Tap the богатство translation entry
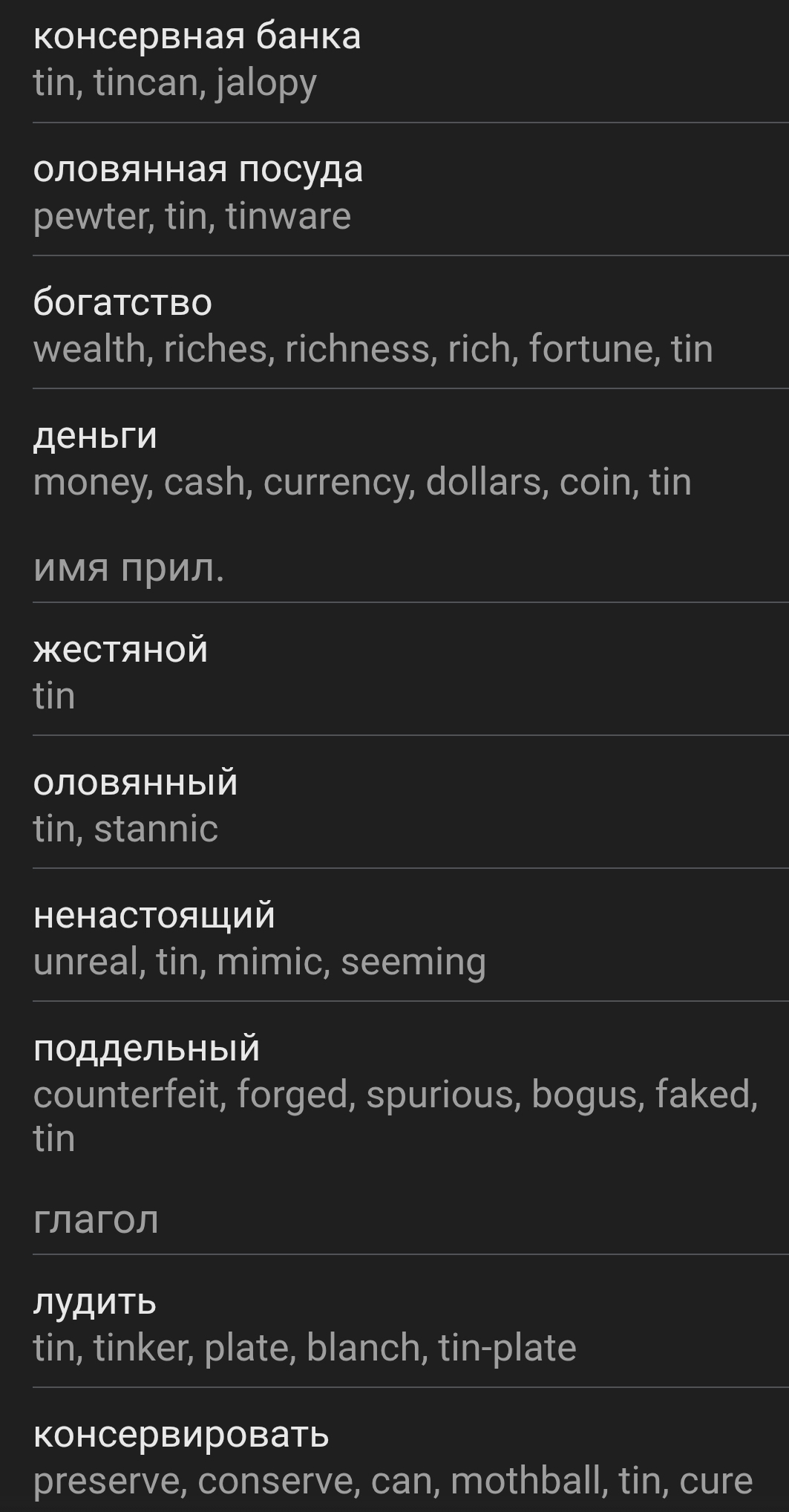 [x=394, y=325]
